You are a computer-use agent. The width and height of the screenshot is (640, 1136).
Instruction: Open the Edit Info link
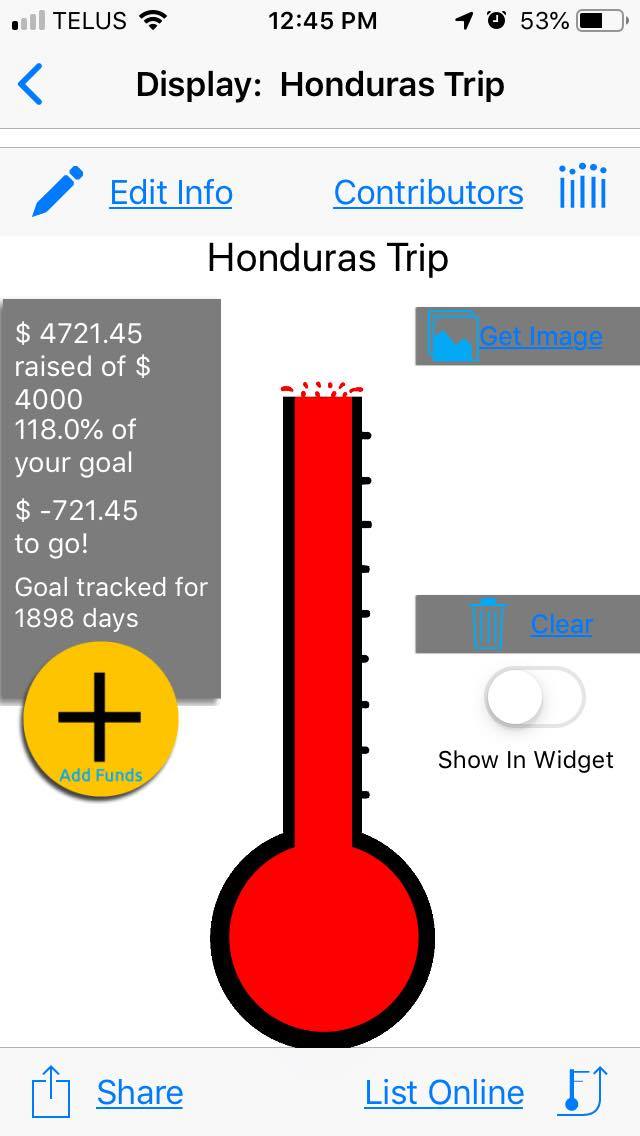pos(171,193)
